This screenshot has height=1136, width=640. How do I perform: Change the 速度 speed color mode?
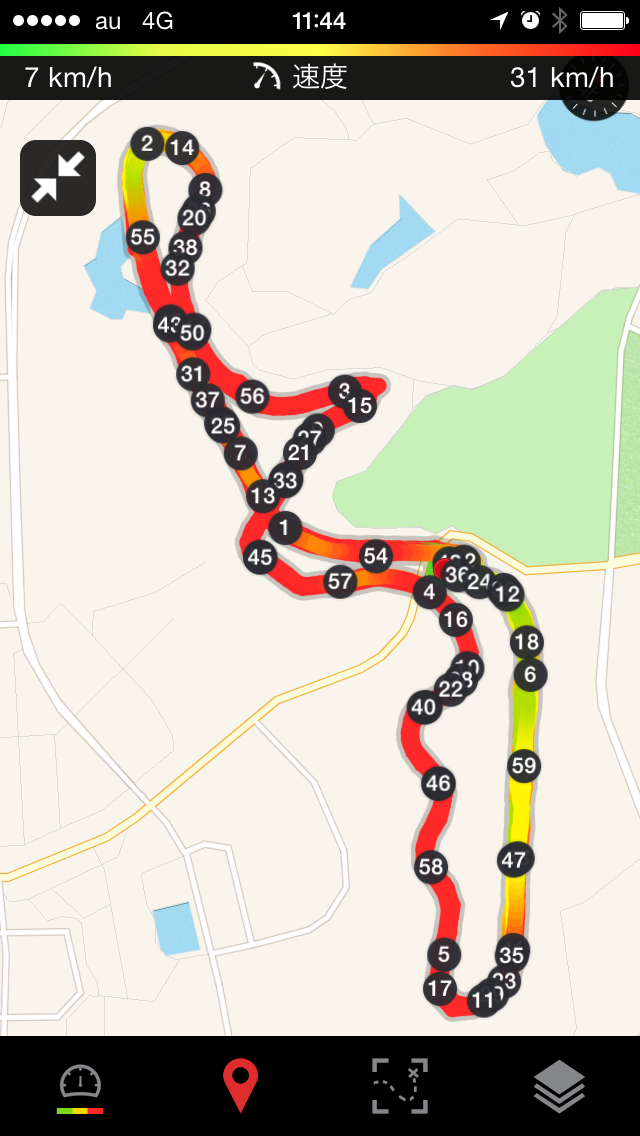pos(300,77)
